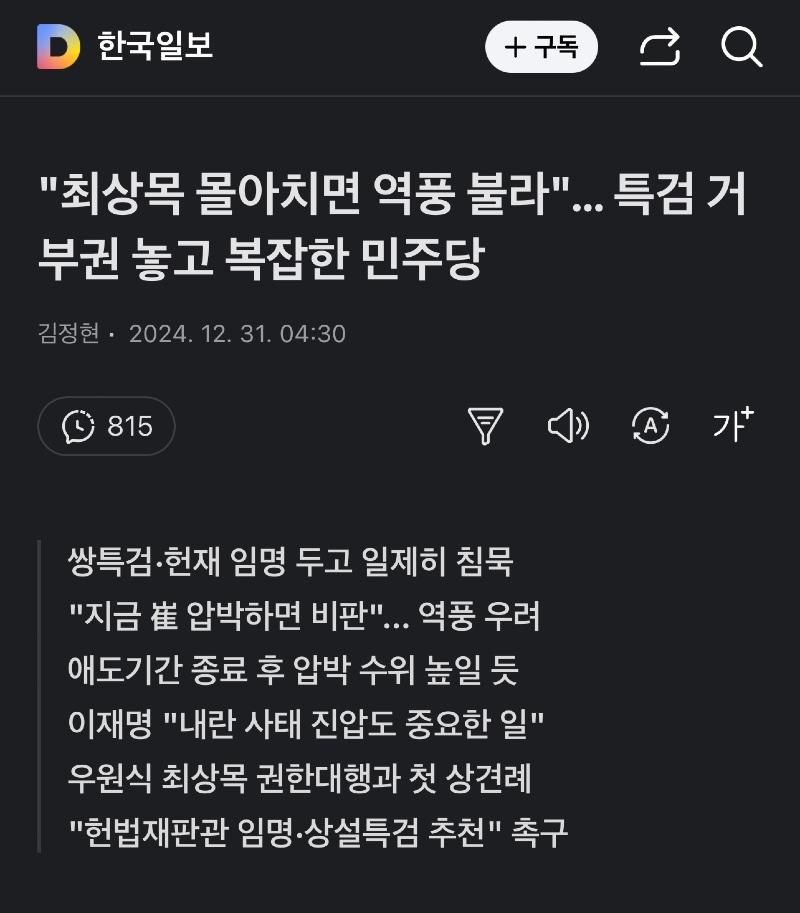Share this article

pos(659,47)
